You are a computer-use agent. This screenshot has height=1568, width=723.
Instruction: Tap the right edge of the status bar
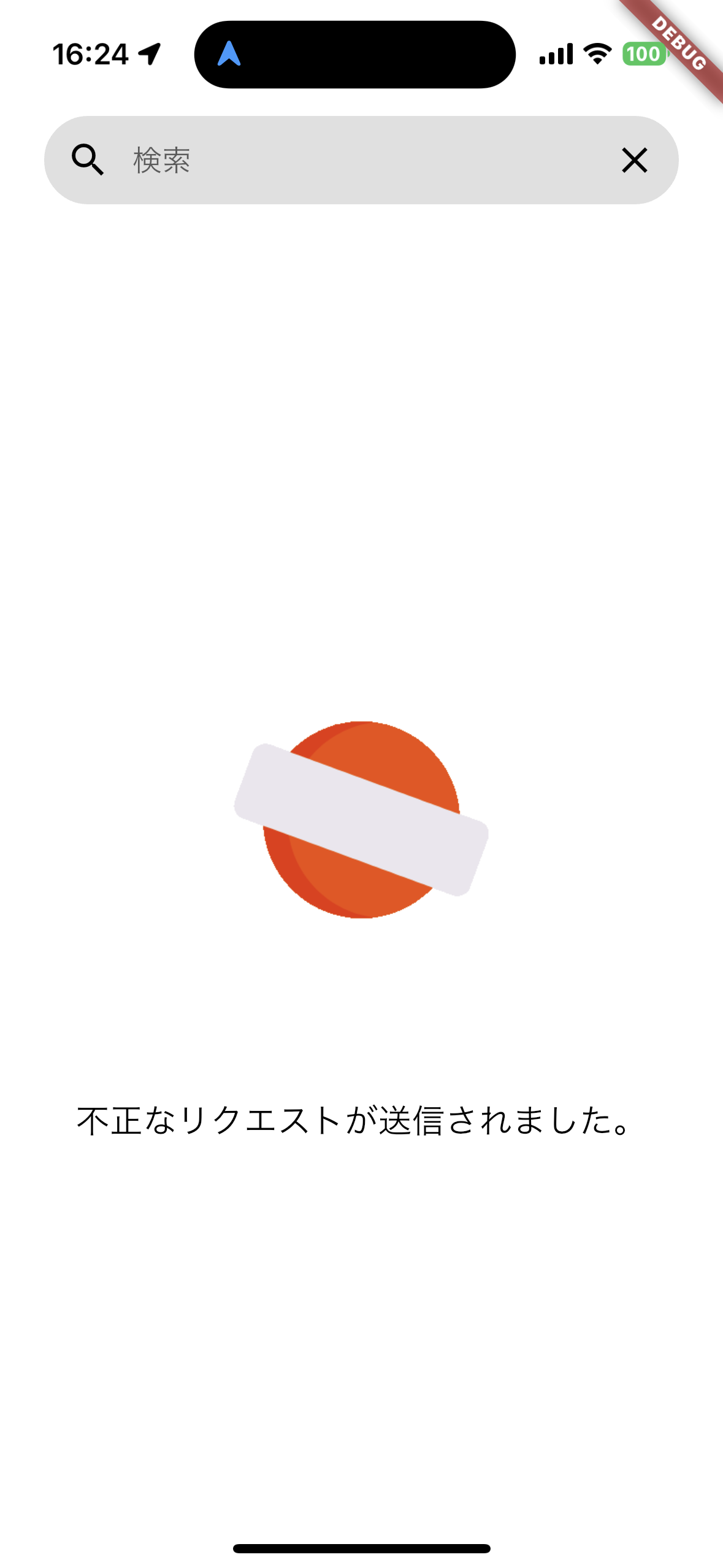(644, 54)
